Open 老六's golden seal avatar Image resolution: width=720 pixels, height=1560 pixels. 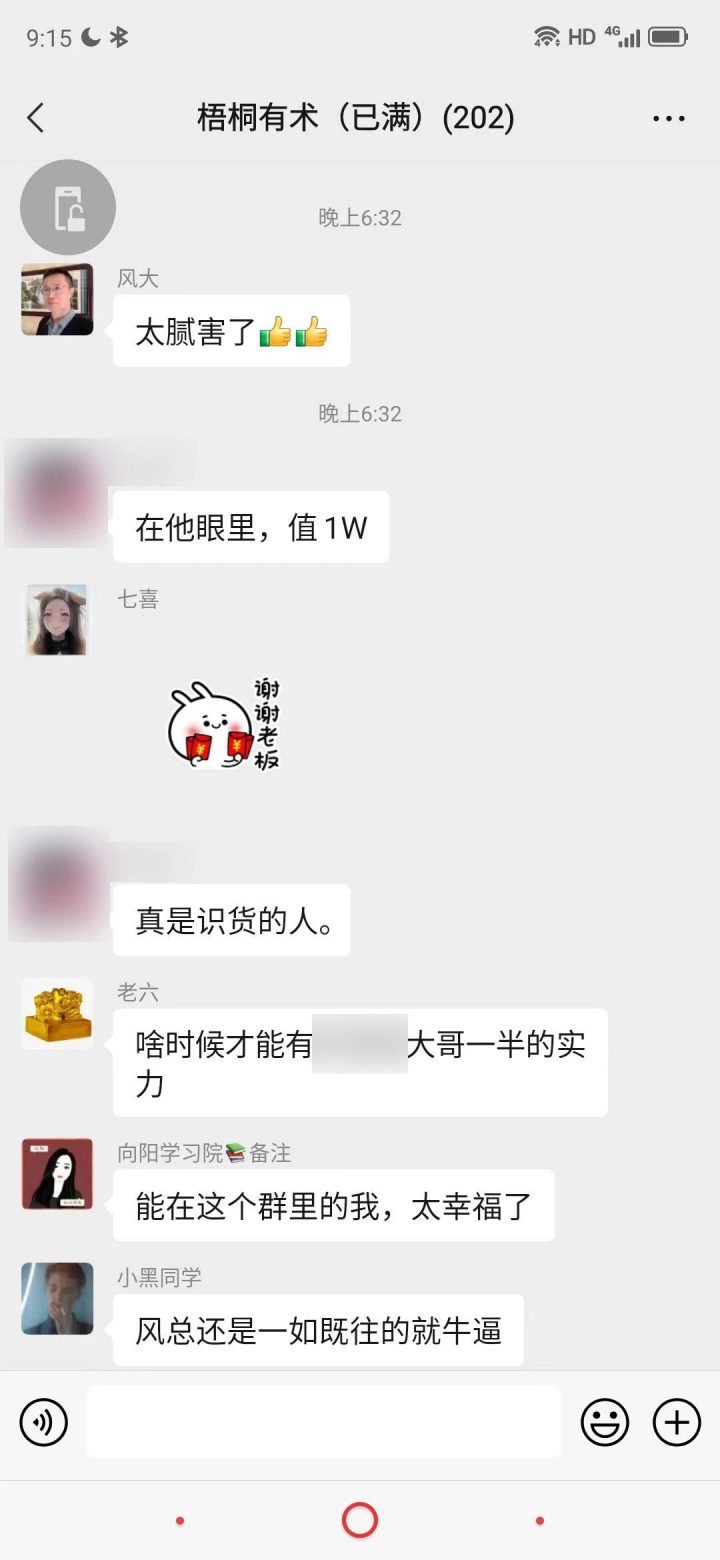pyautogui.click(x=56, y=1013)
